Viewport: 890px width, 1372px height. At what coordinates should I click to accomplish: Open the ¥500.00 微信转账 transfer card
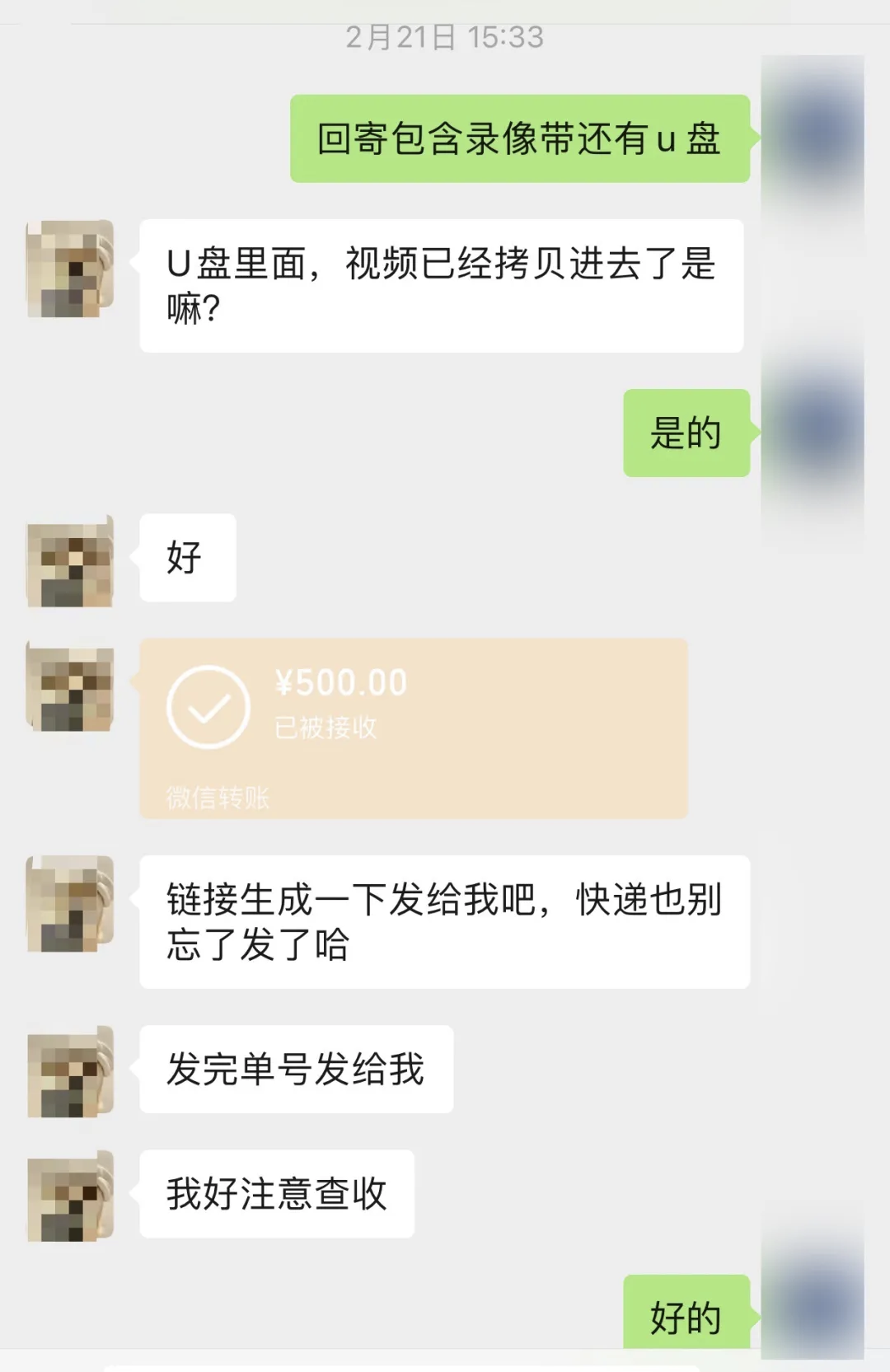412,725
